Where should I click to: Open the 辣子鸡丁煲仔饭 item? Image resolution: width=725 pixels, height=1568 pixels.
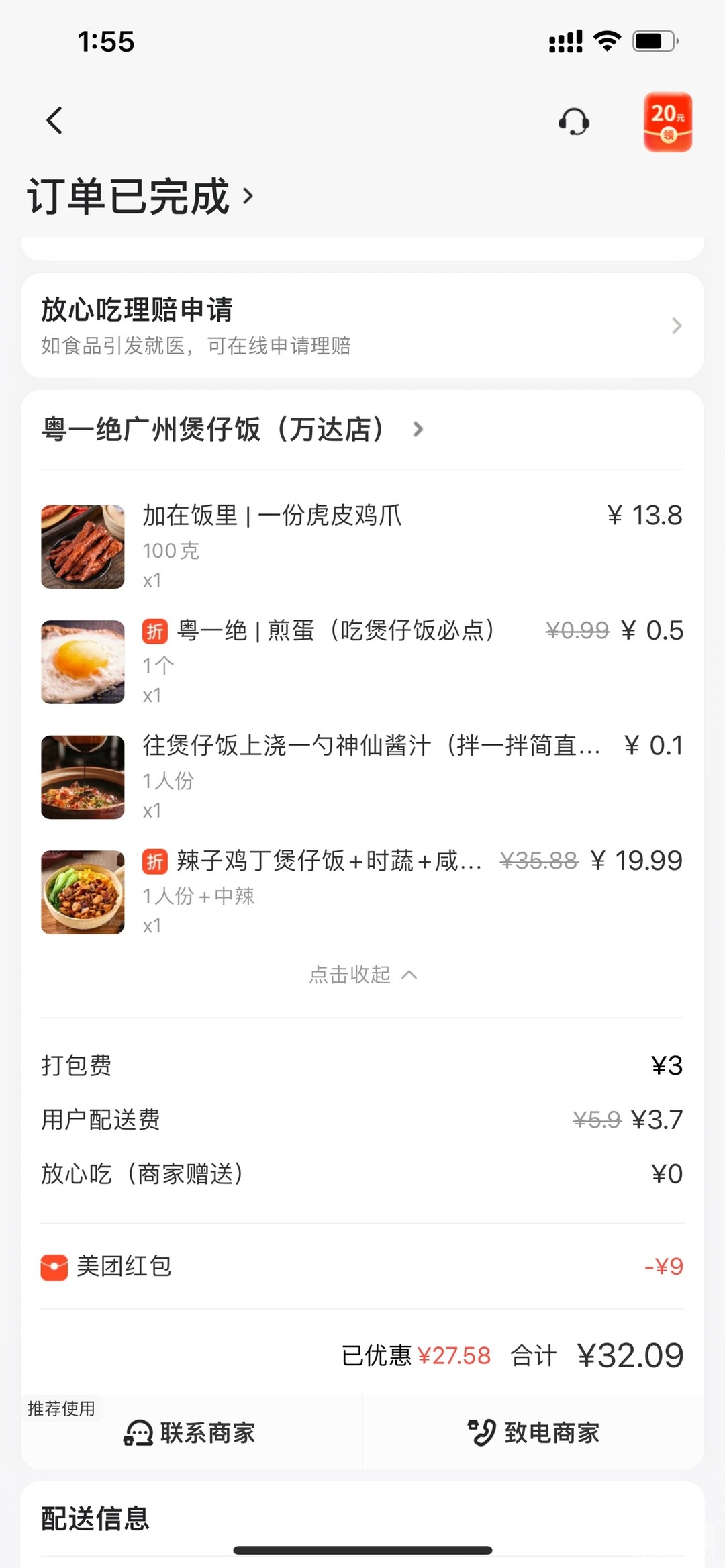[329, 861]
